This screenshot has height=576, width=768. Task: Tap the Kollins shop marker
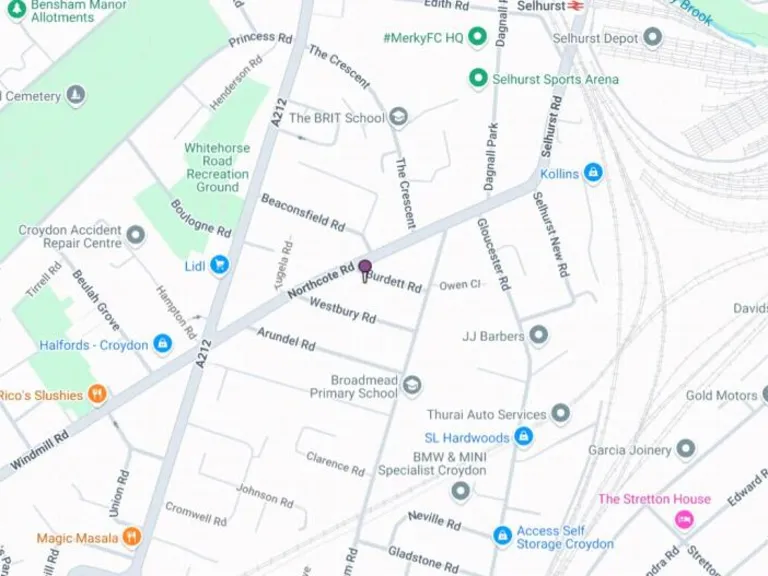point(593,173)
